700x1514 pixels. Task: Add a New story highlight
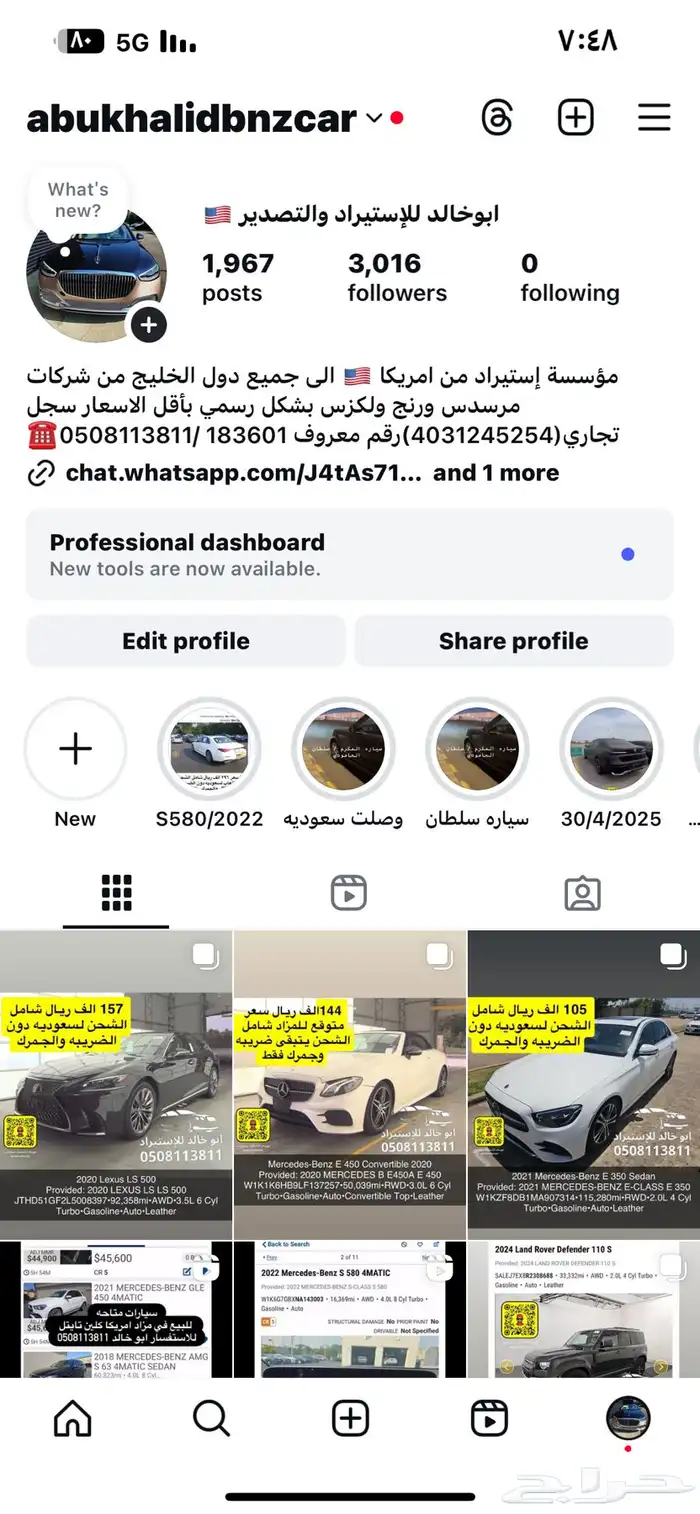click(75, 749)
